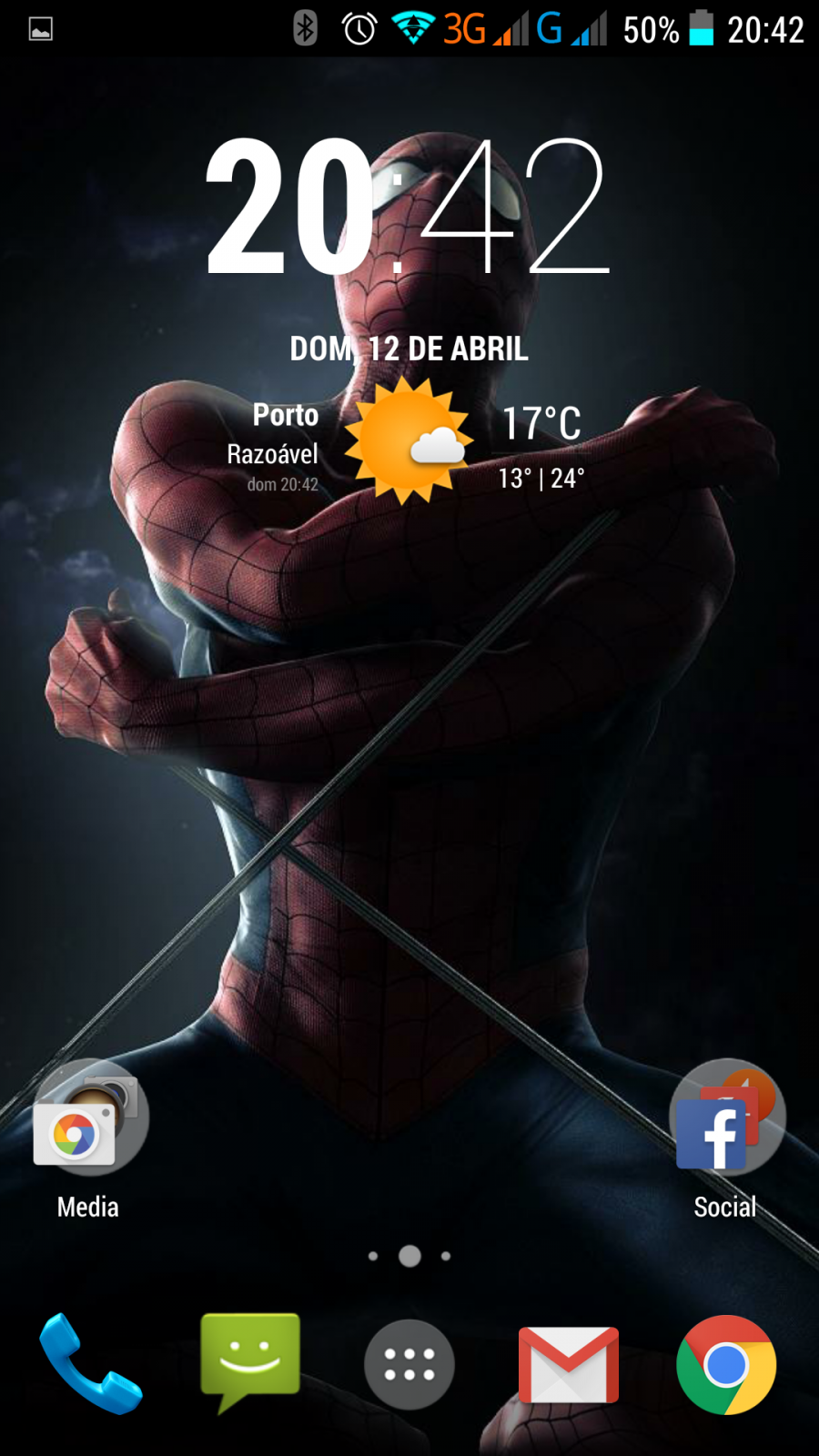Open the Phone dialer app
Viewport: 819px width, 1456px height.
(x=90, y=1363)
